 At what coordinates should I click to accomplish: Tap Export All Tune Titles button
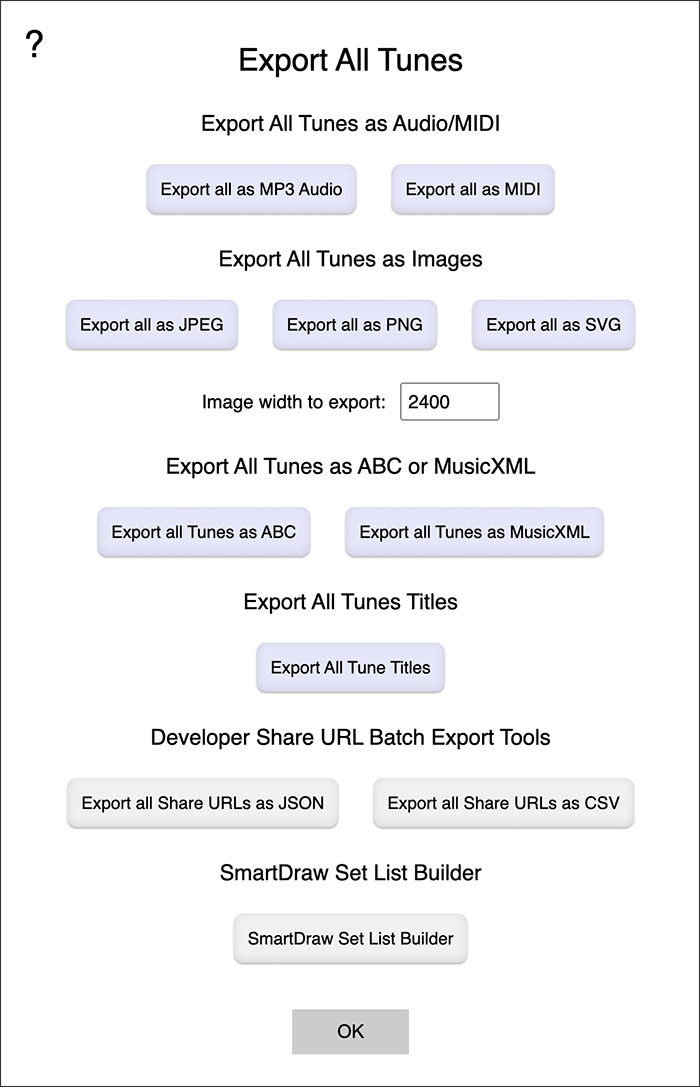pyautogui.click(x=351, y=668)
